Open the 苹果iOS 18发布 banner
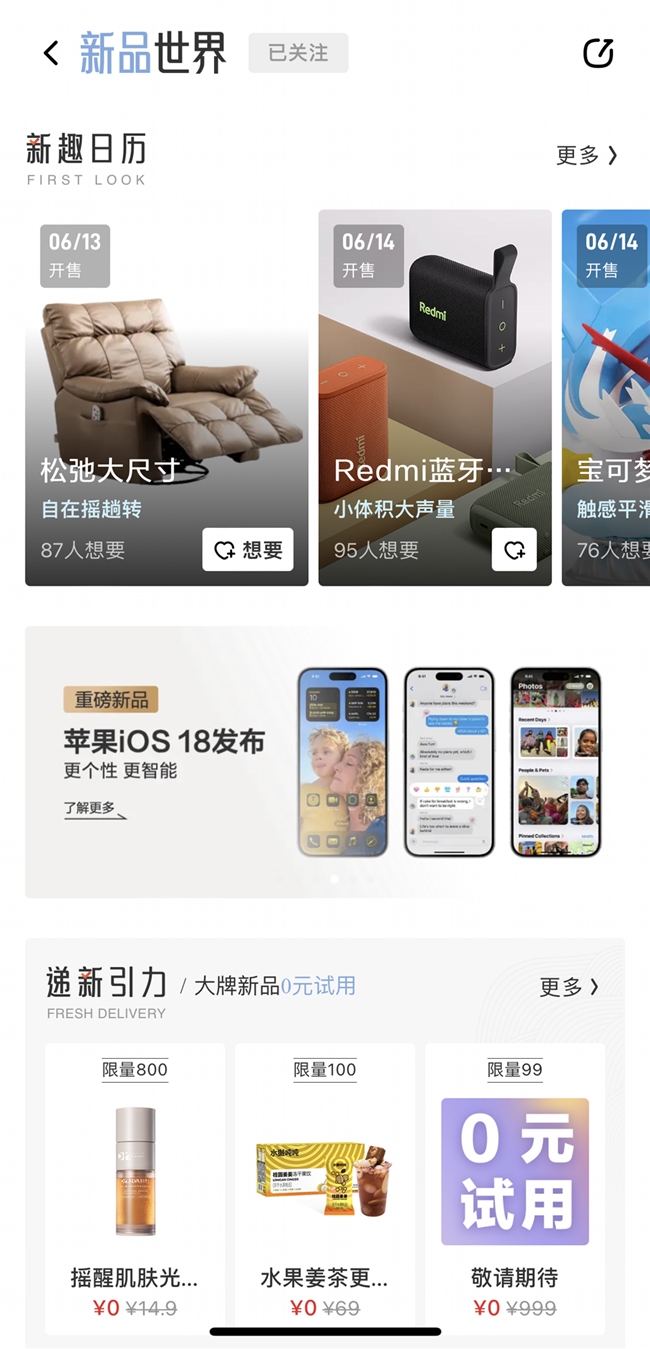650x1349 pixels. (x=325, y=762)
